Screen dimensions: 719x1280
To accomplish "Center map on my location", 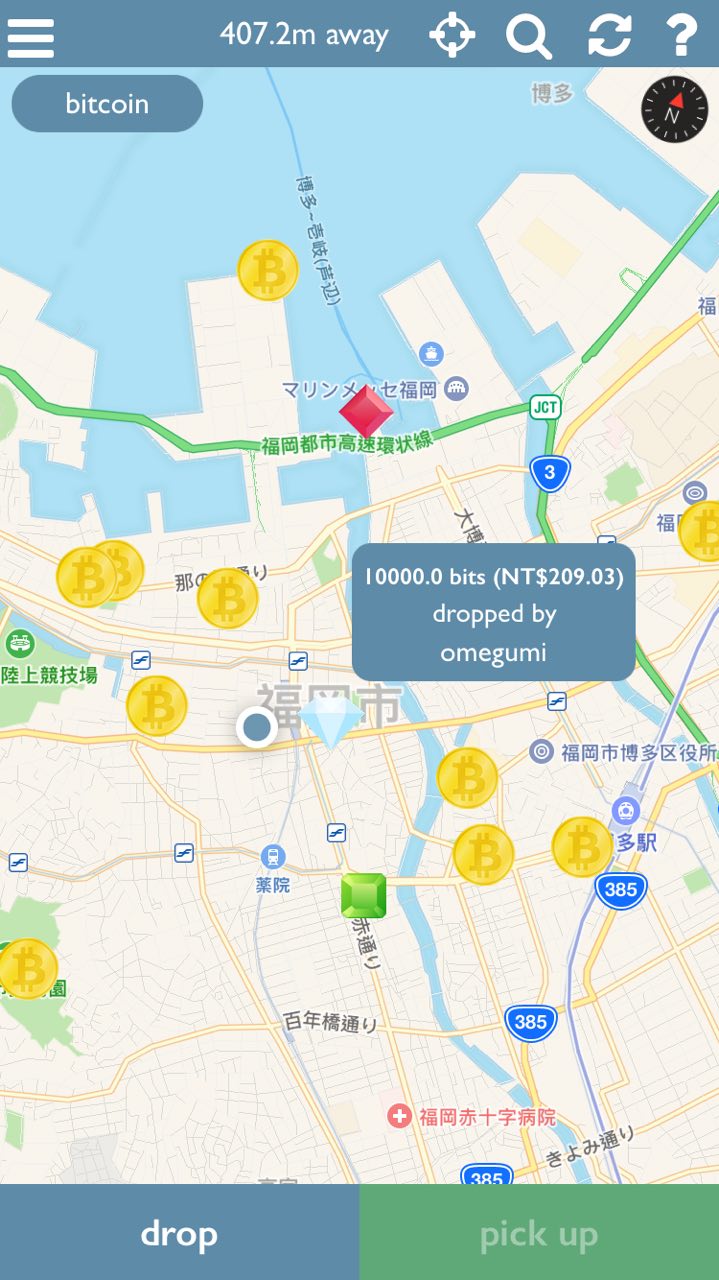I will coord(452,36).
